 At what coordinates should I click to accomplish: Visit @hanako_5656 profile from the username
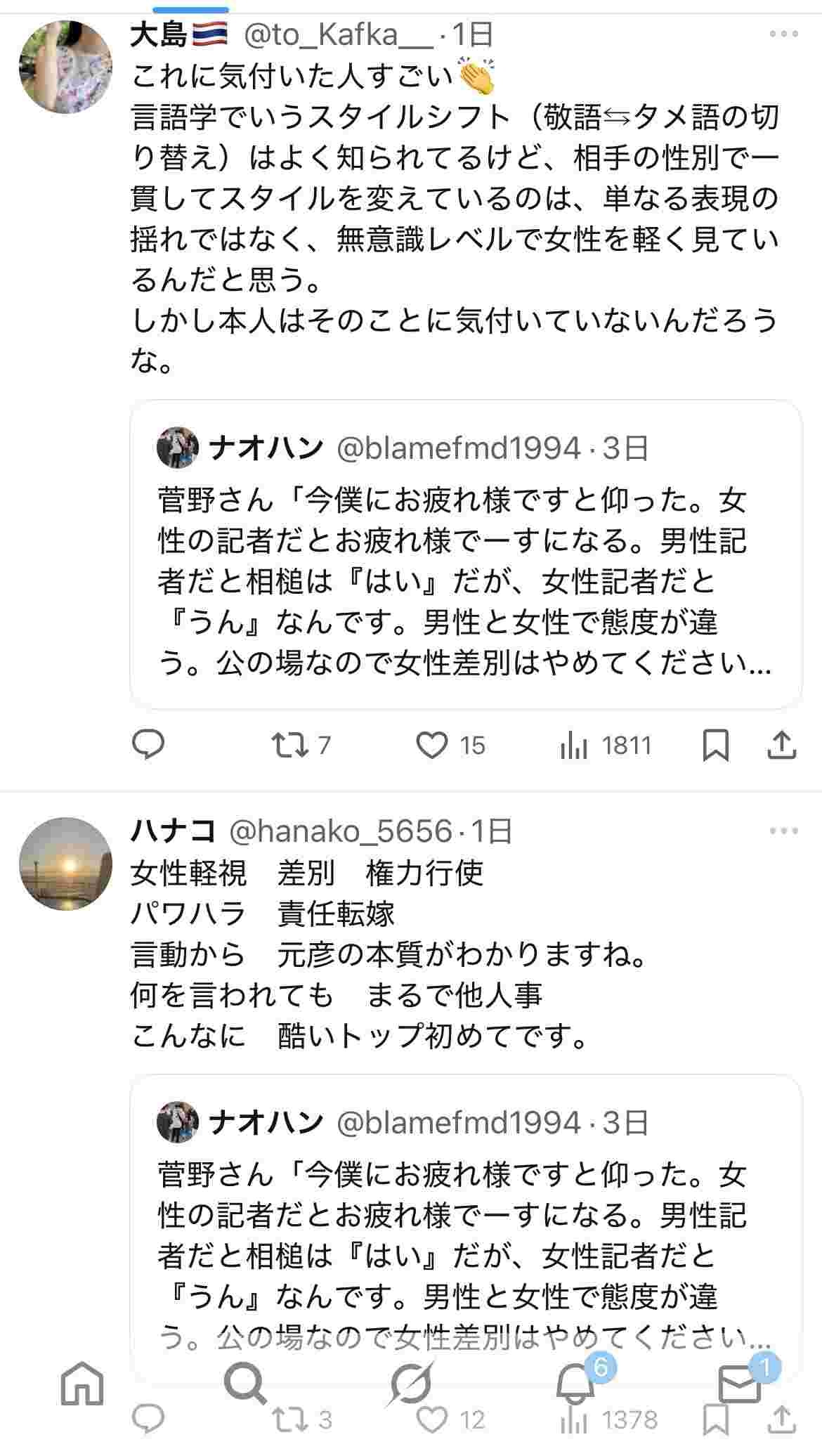tap(340, 831)
